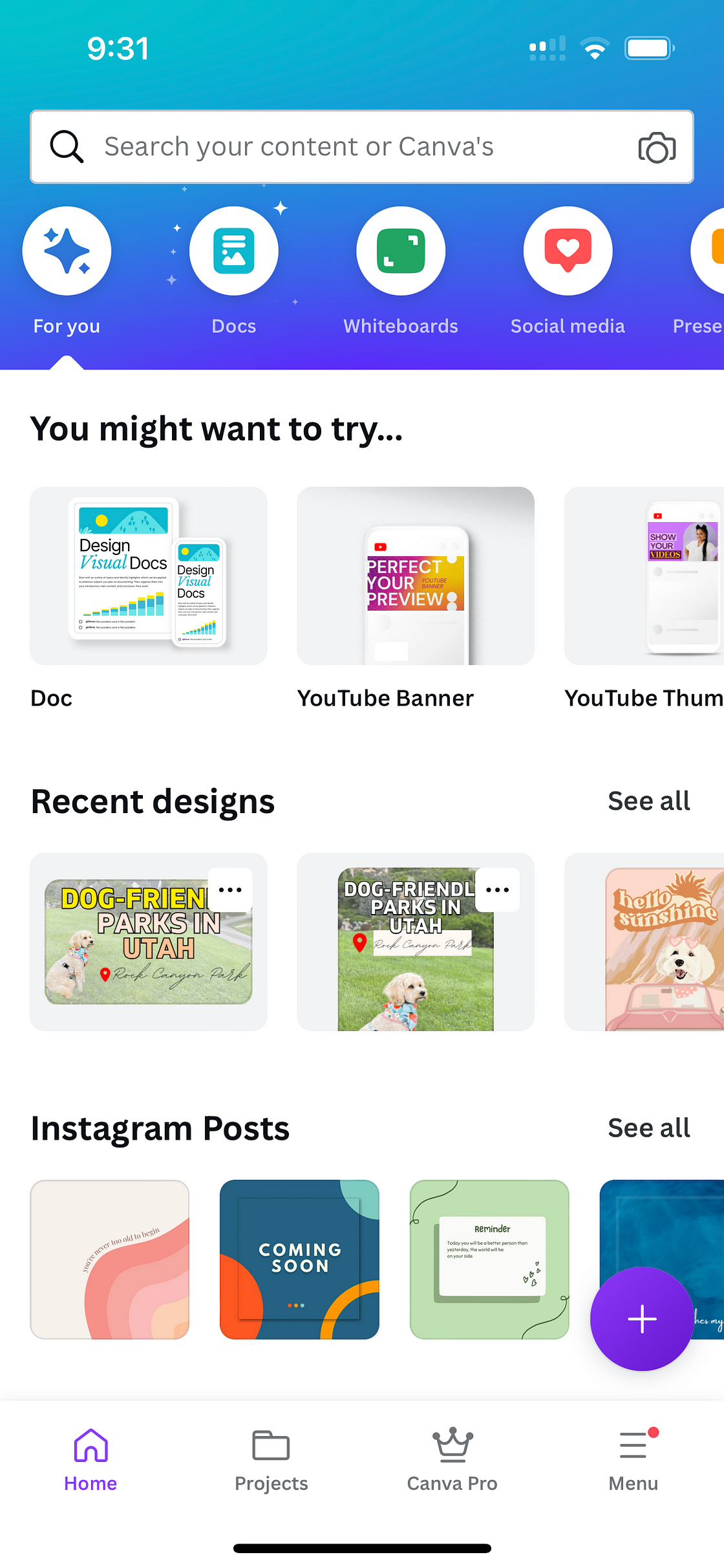Open options for portrait Dog-Friendly Parks design

pos(497,889)
